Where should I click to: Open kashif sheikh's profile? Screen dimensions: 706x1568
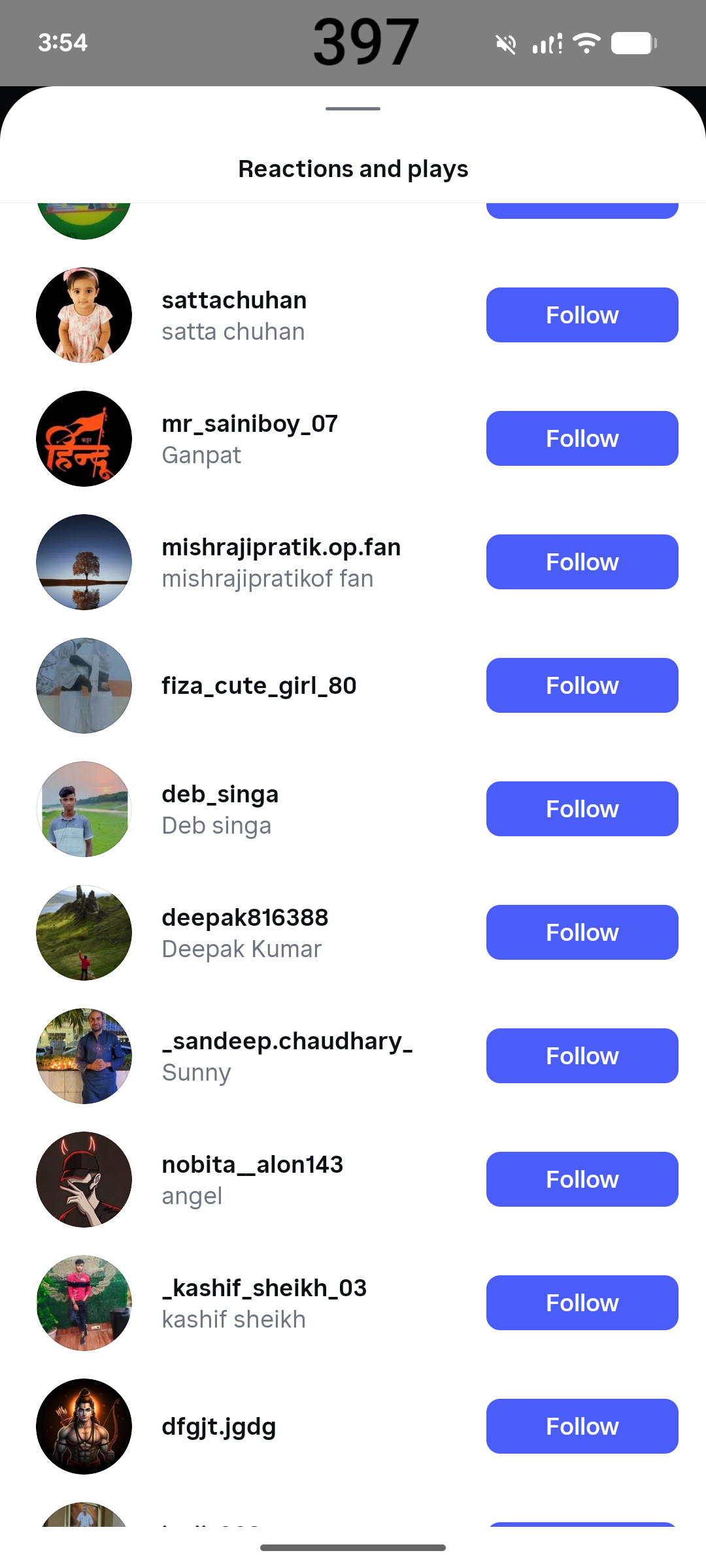pyautogui.click(x=264, y=1289)
